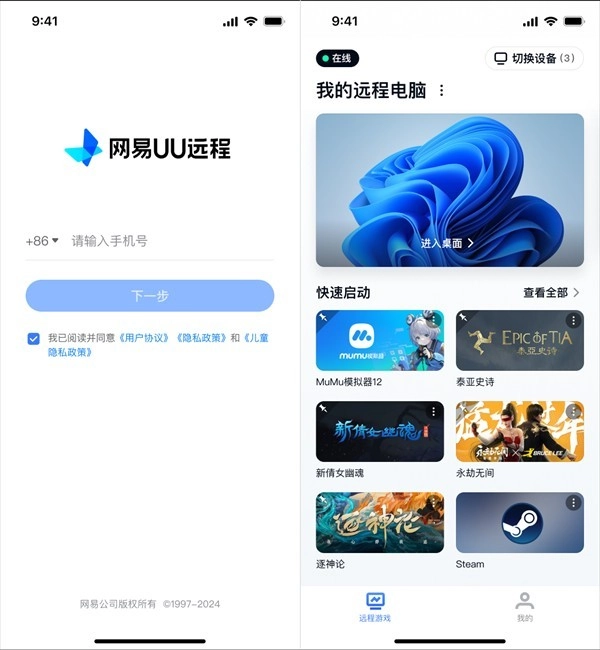Tap the 下一步 button
Image resolution: width=600 pixels, height=650 pixels.
(150, 296)
